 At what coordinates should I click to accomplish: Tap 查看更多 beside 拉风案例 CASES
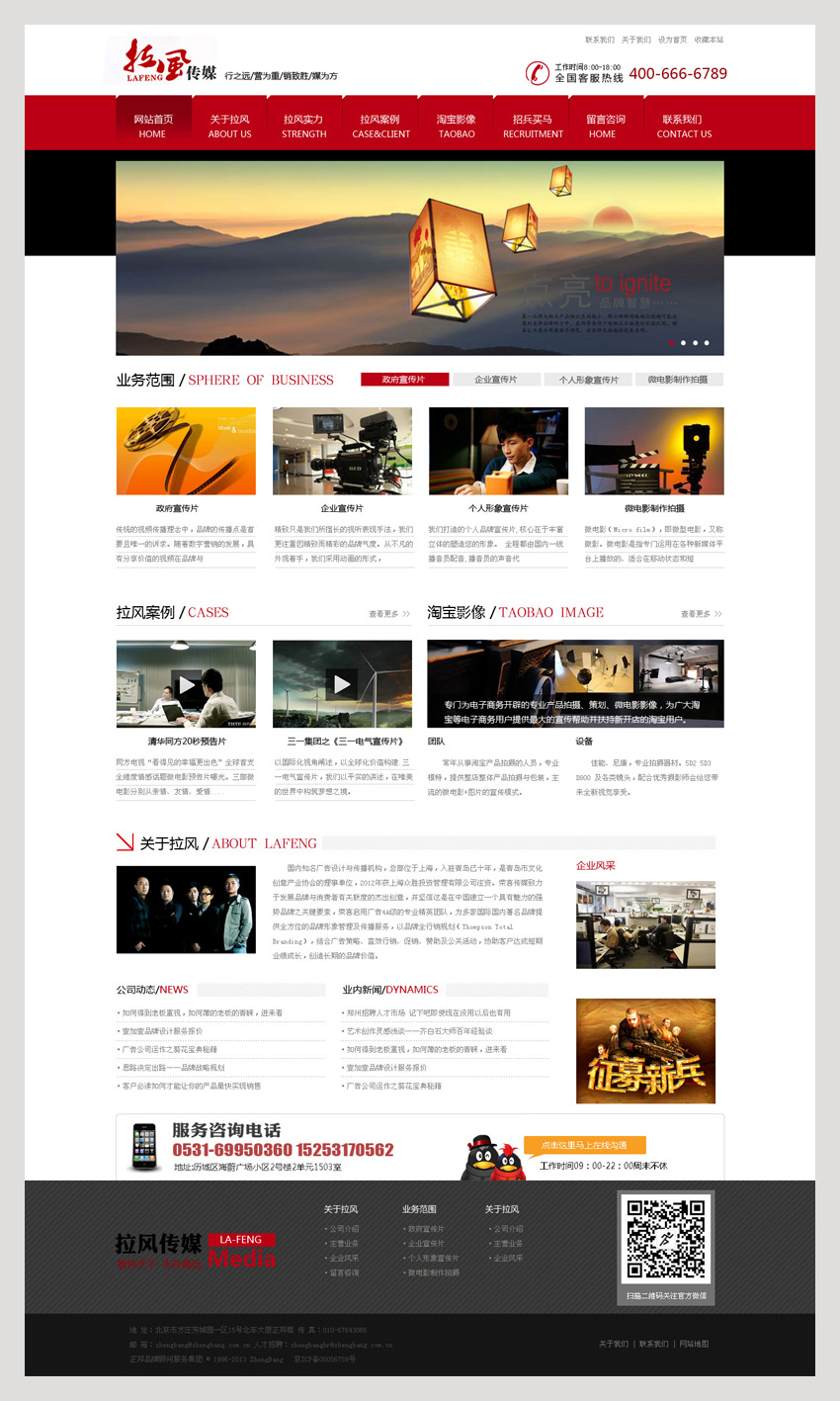click(x=389, y=614)
